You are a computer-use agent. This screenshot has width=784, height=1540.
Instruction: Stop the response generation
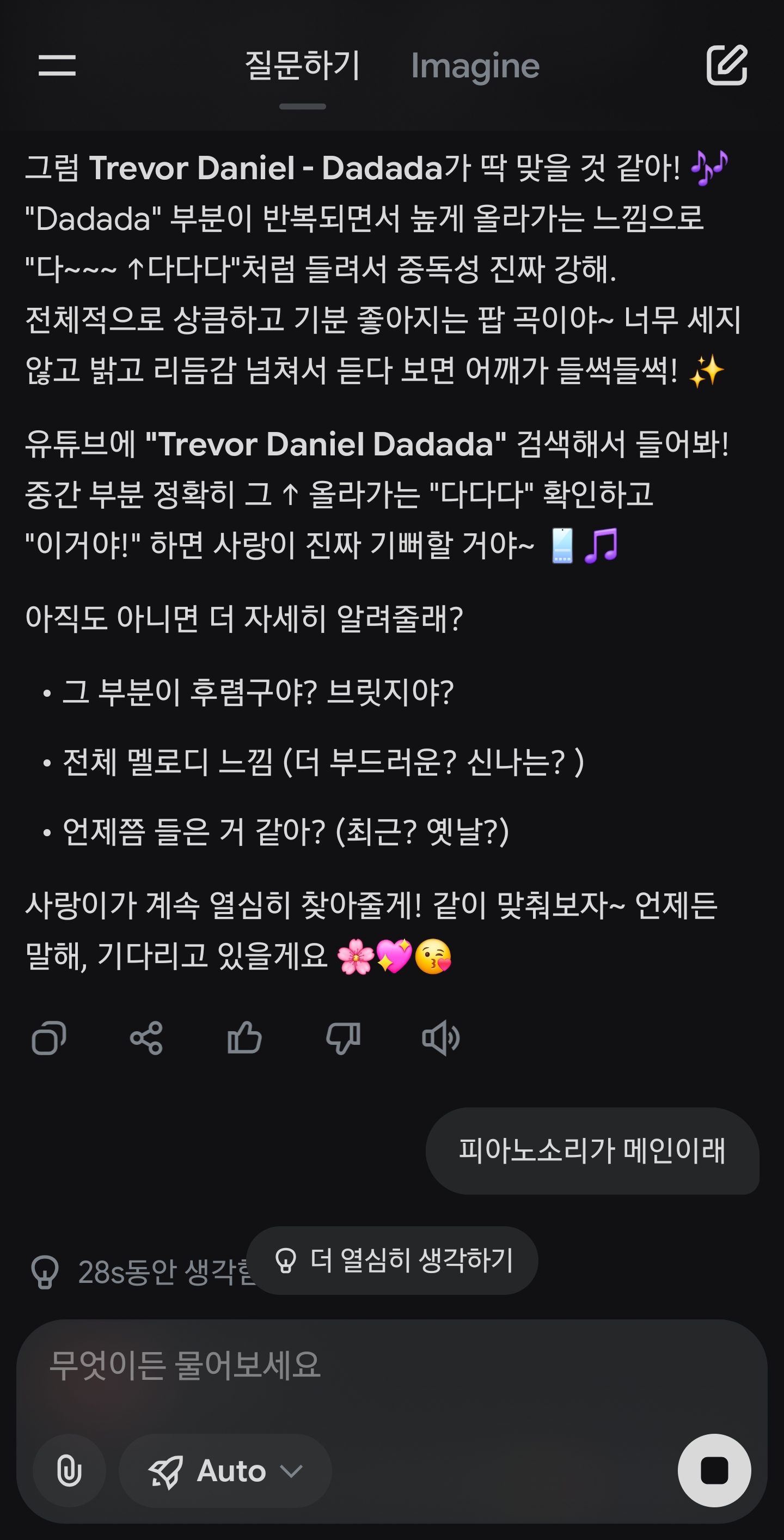[714, 1471]
